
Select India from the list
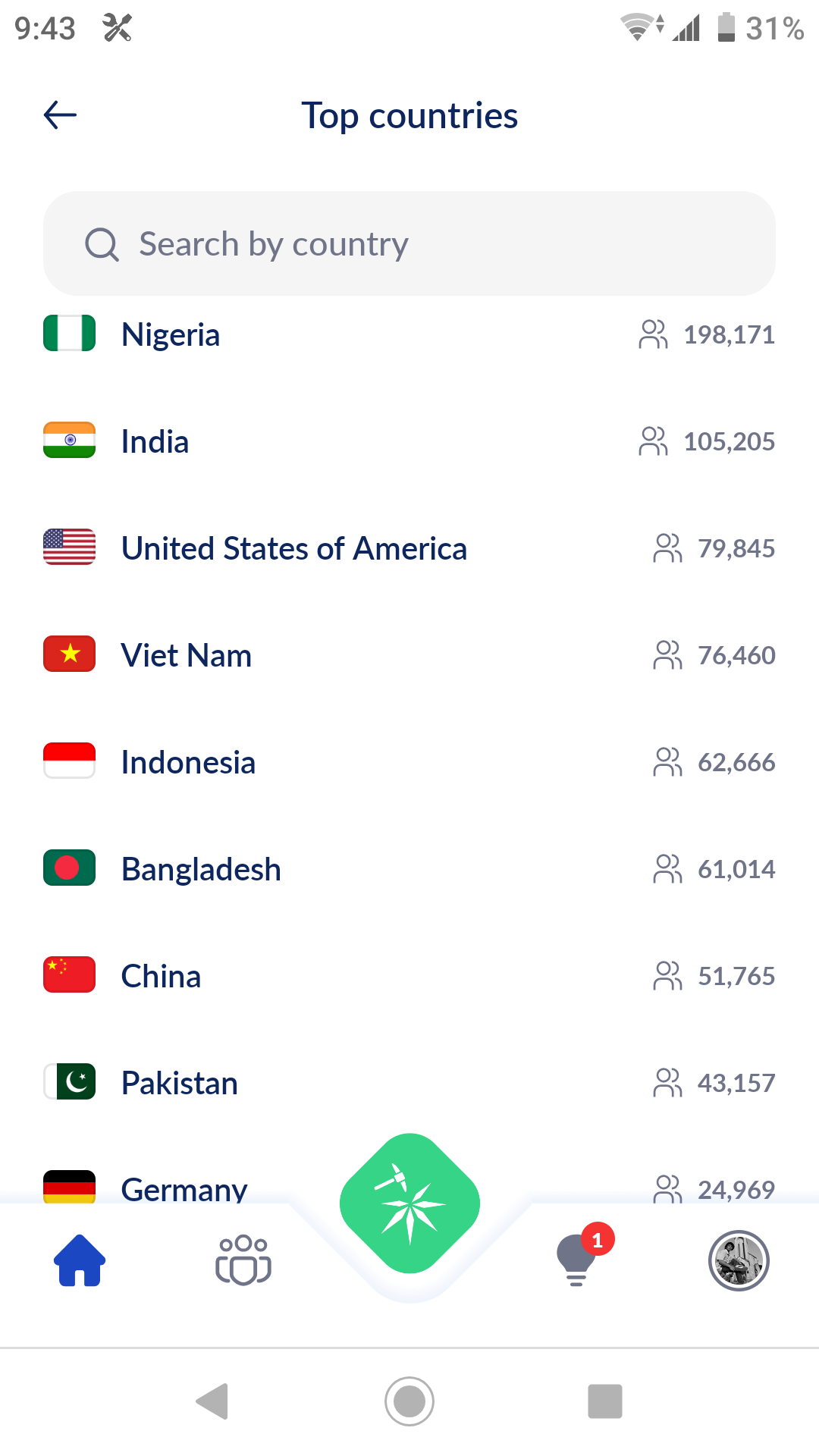(x=409, y=441)
